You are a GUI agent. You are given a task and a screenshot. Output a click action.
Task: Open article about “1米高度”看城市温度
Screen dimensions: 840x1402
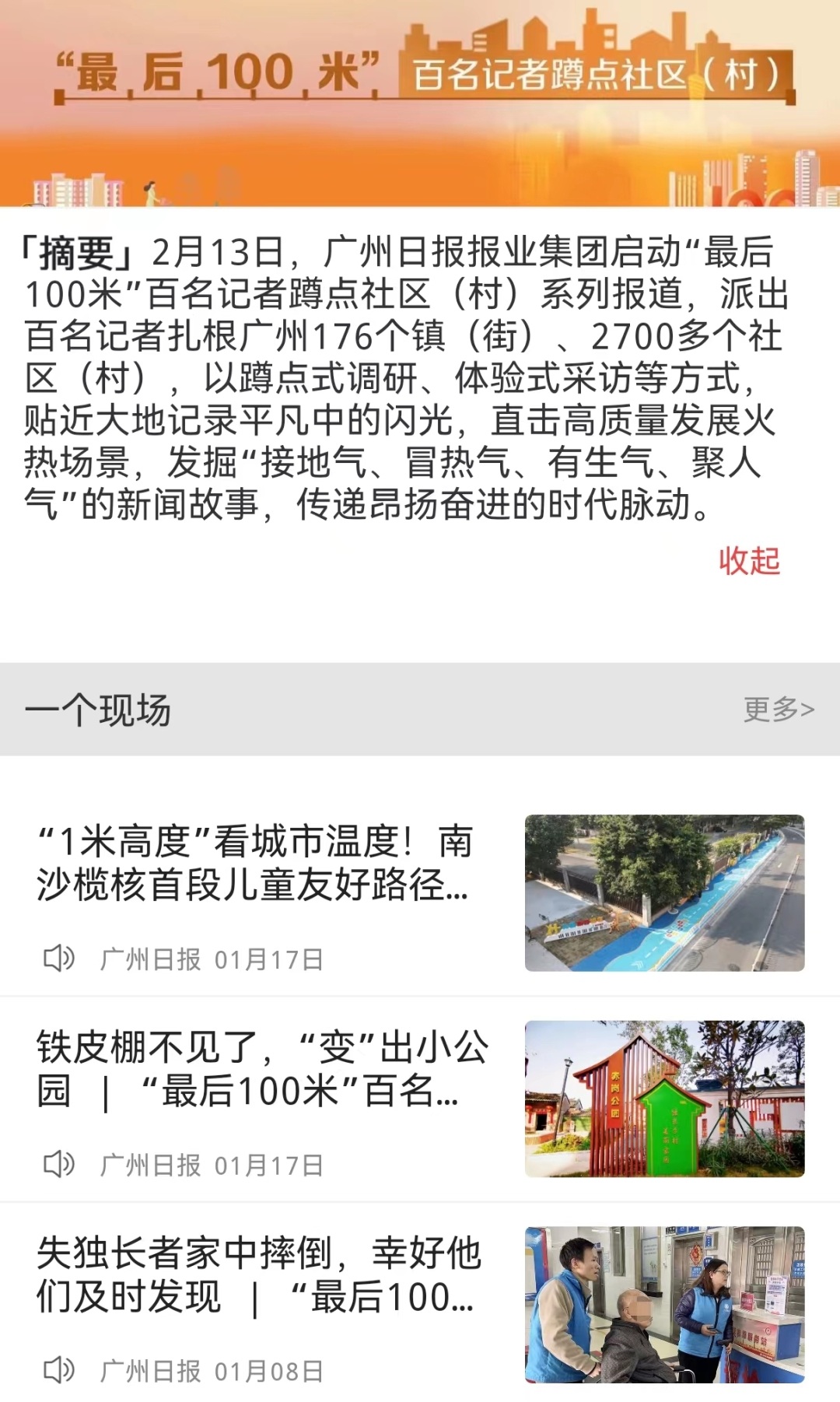tap(254, 863)
